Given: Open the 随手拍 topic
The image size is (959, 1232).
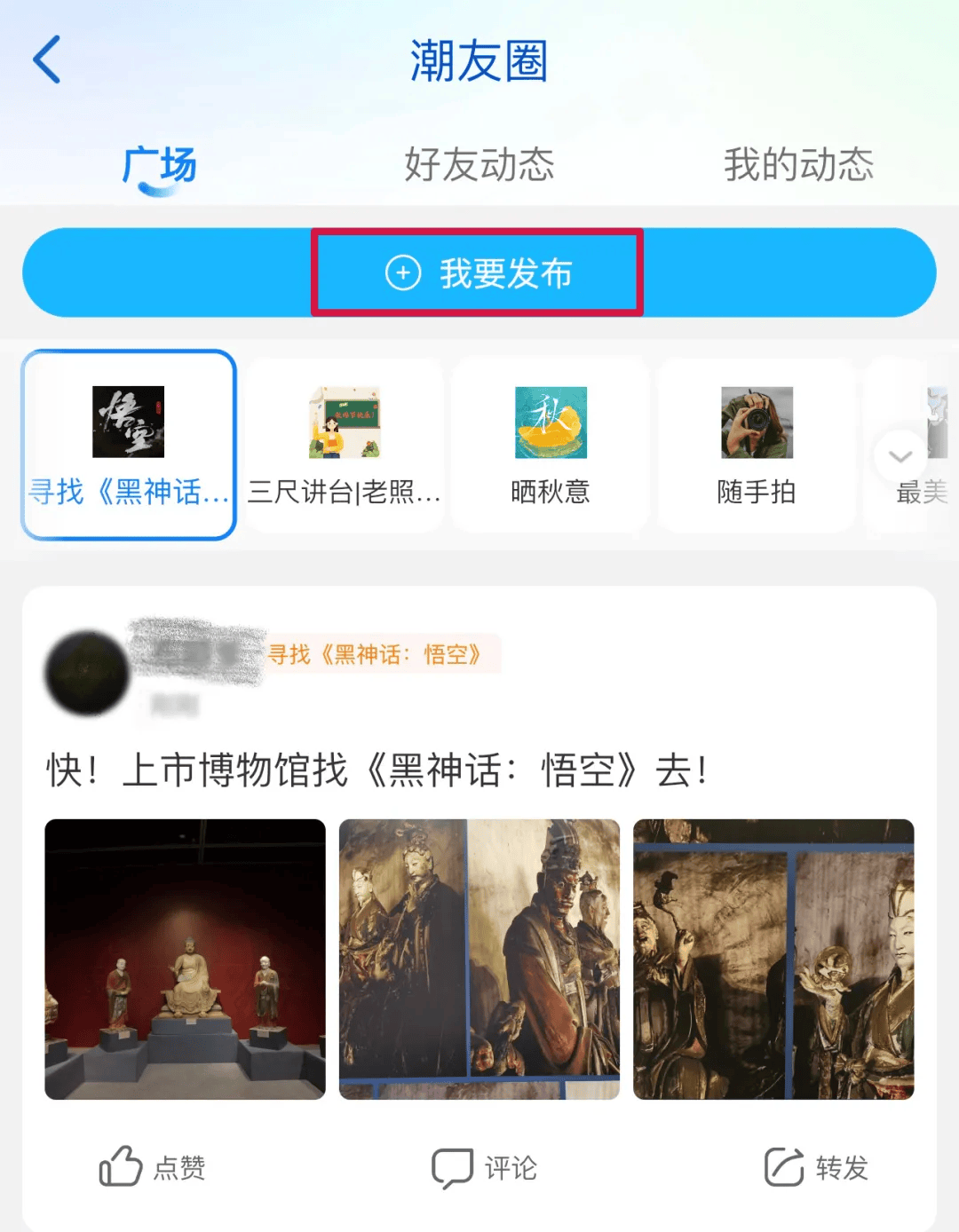Looking at the screenshot, I should coord(756,445).
